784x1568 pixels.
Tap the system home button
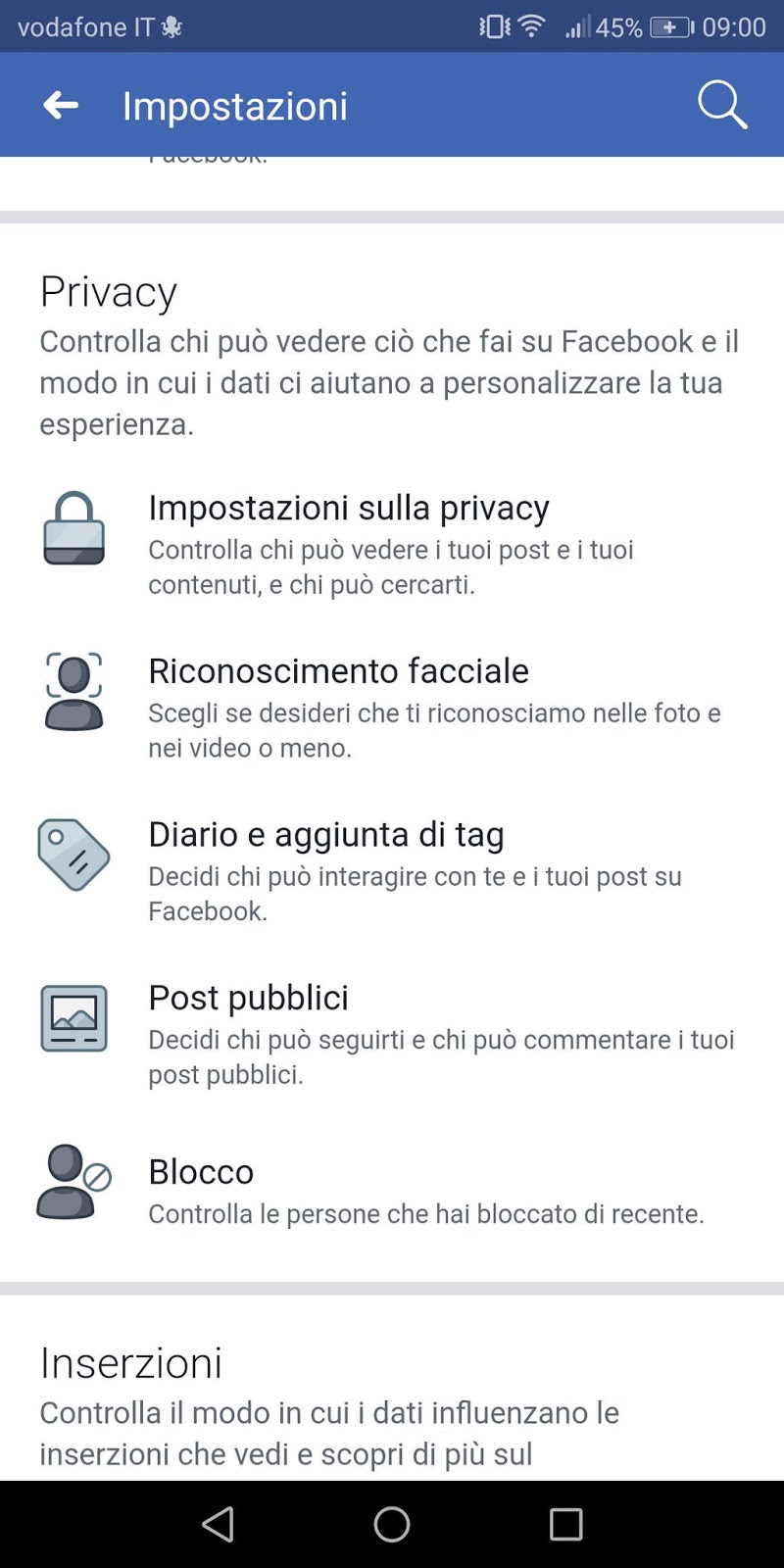coord(392,1524)
